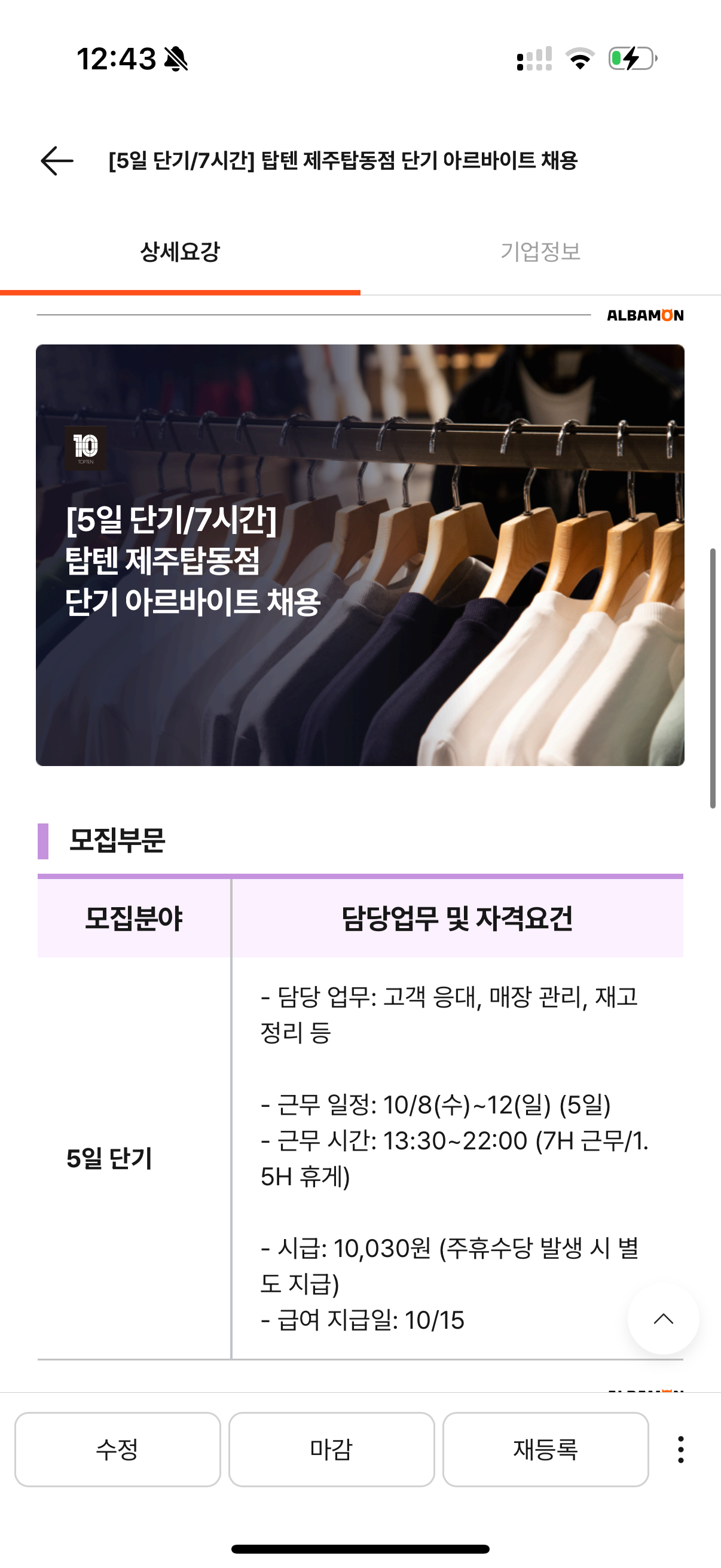
Task: Re-register the posting with 재등록
Action: click(x=545, y=1450)
